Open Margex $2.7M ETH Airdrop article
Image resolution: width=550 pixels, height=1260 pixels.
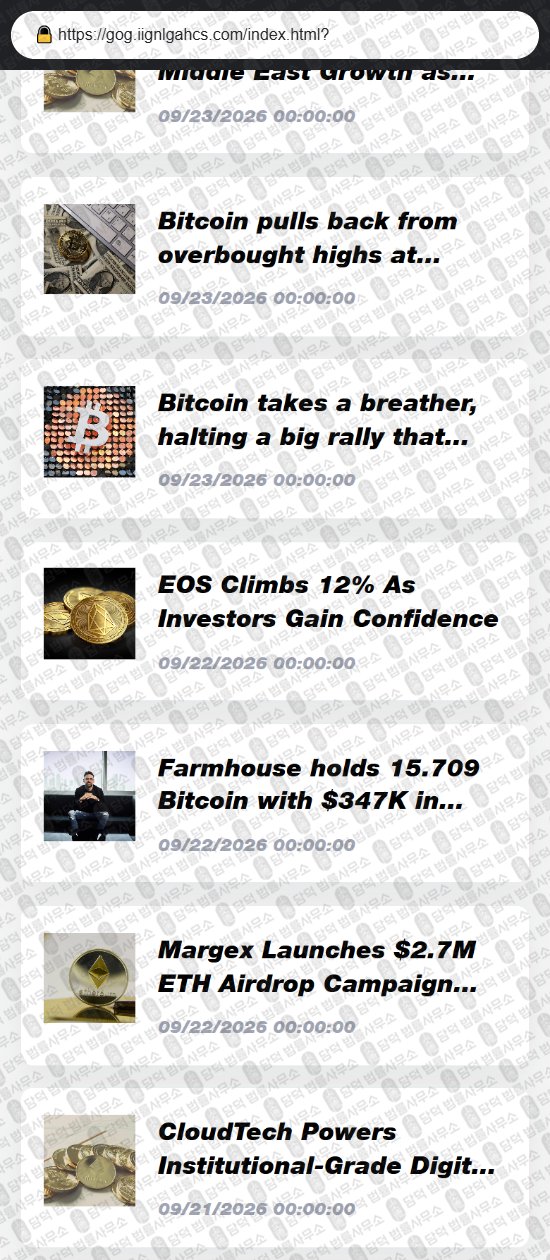click(x=275, y=985)
